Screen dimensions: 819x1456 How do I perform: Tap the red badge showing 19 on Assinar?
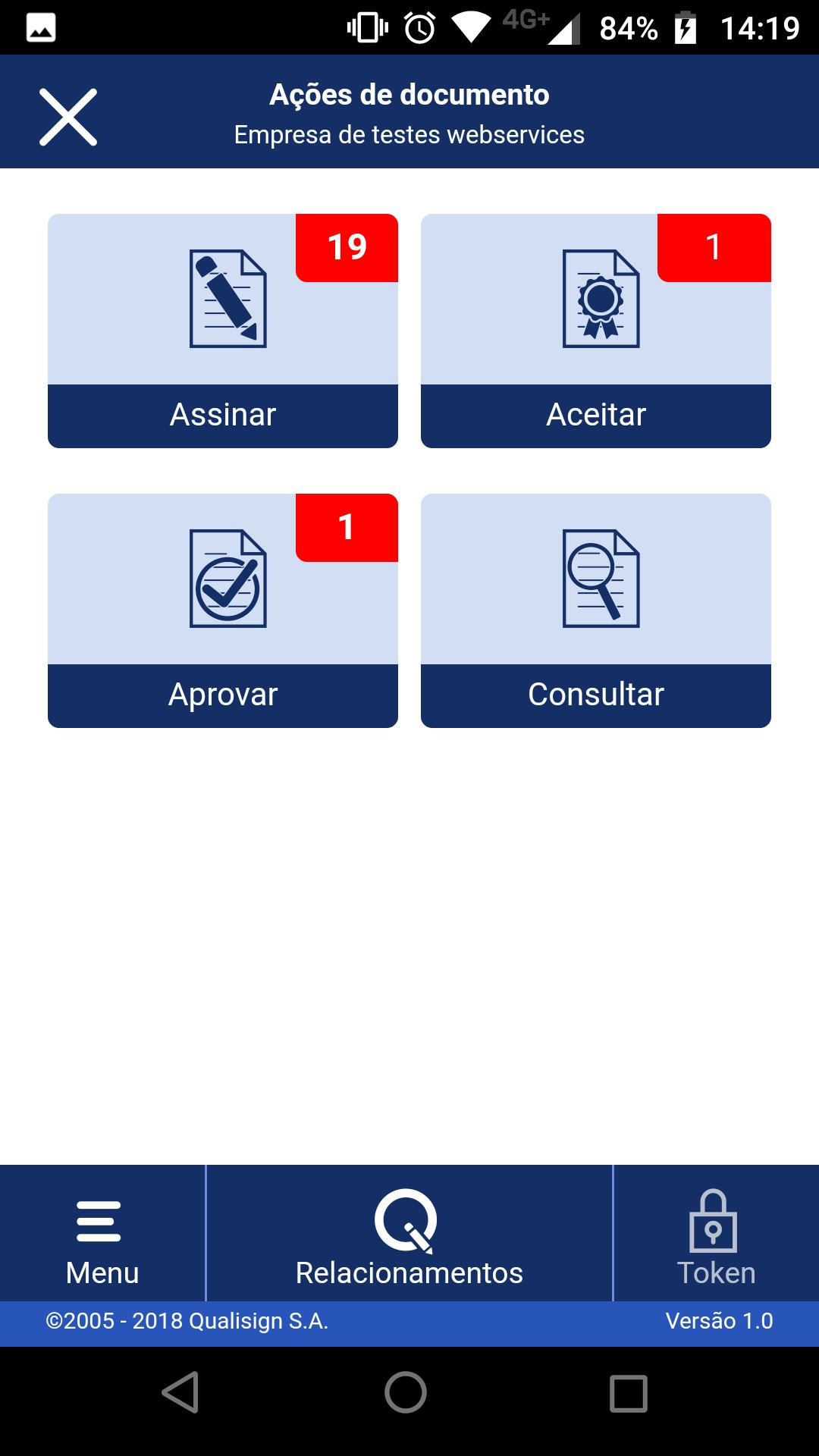coord(347,246)
